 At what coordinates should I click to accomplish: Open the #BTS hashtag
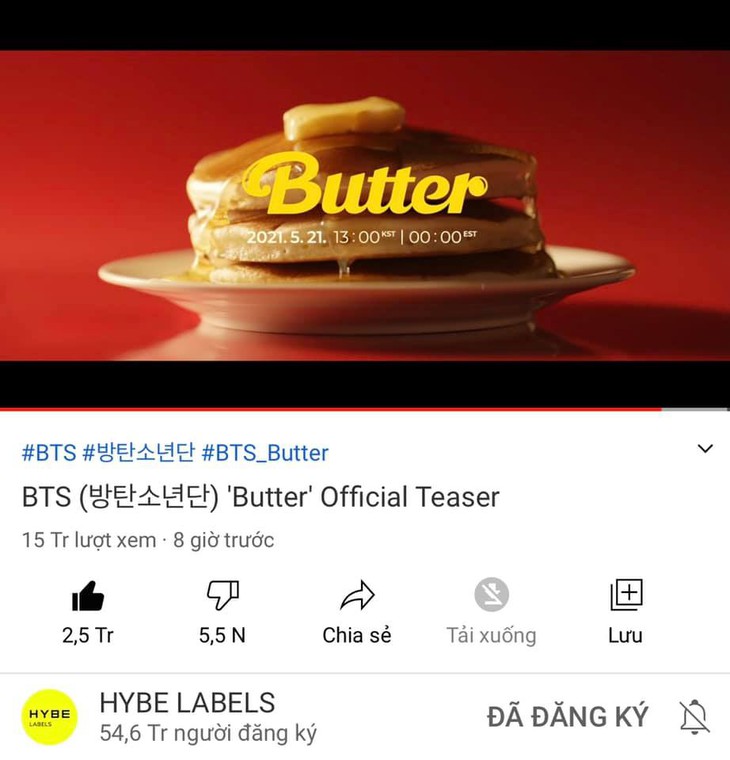click(x=49, y=453)
